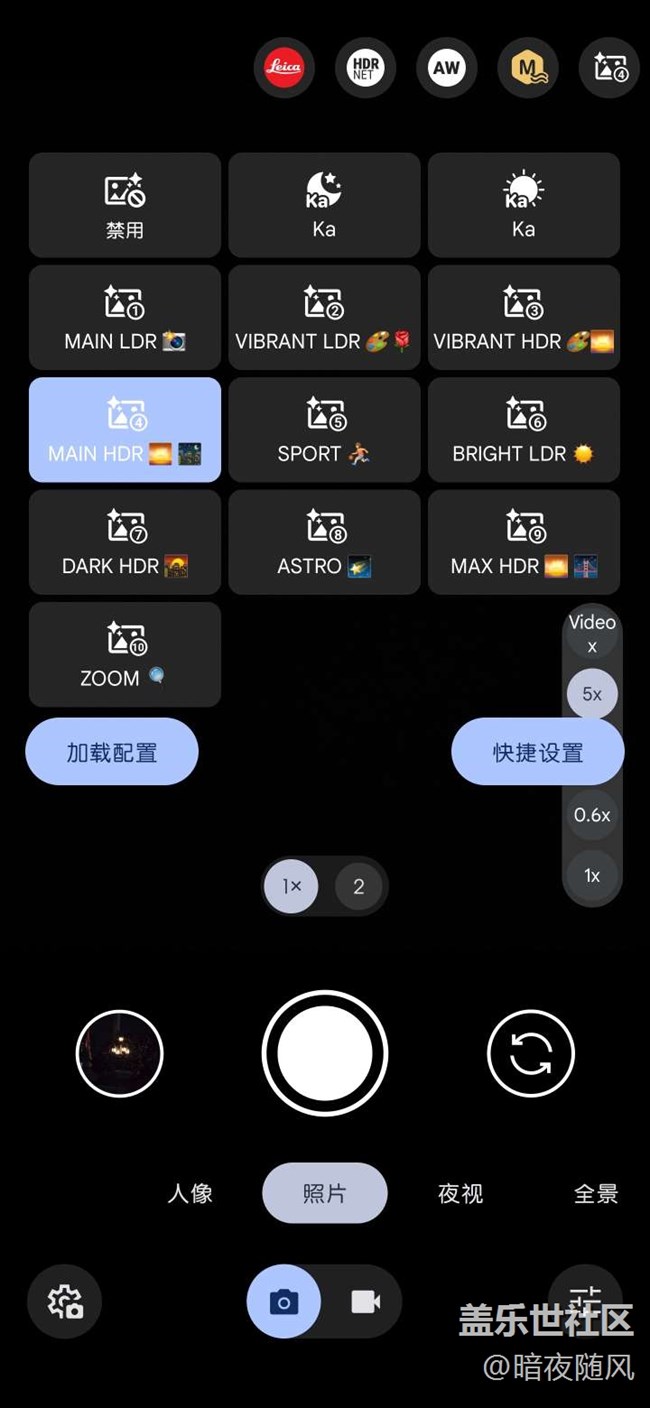Image resolution: width=650 pixels, height=1408 pixels.
Task: Take a photo with the shutter
Action: coord(325,1052)
